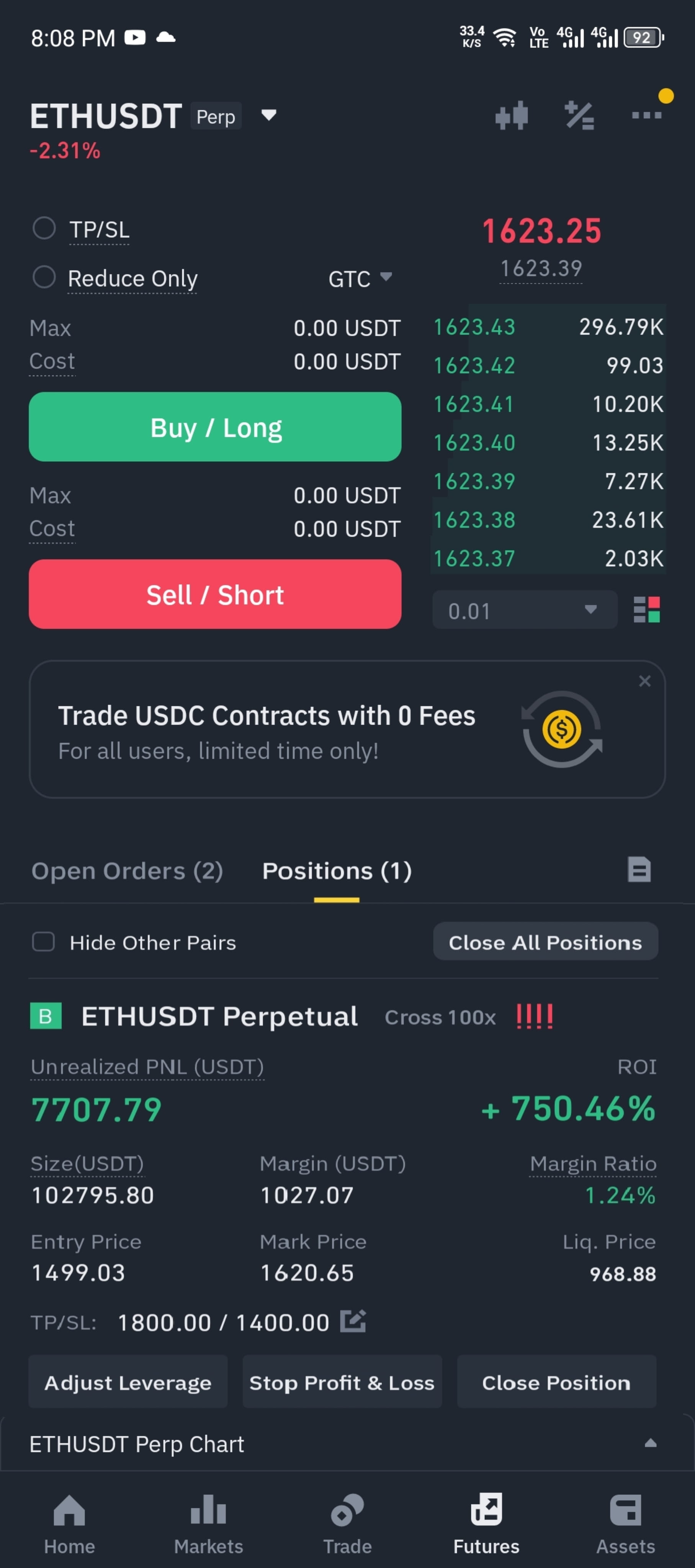Tap Adjust Leverage for the ETHUSDT position
This screenshot has height=1568, width=695.
(x=128, y=1382)
